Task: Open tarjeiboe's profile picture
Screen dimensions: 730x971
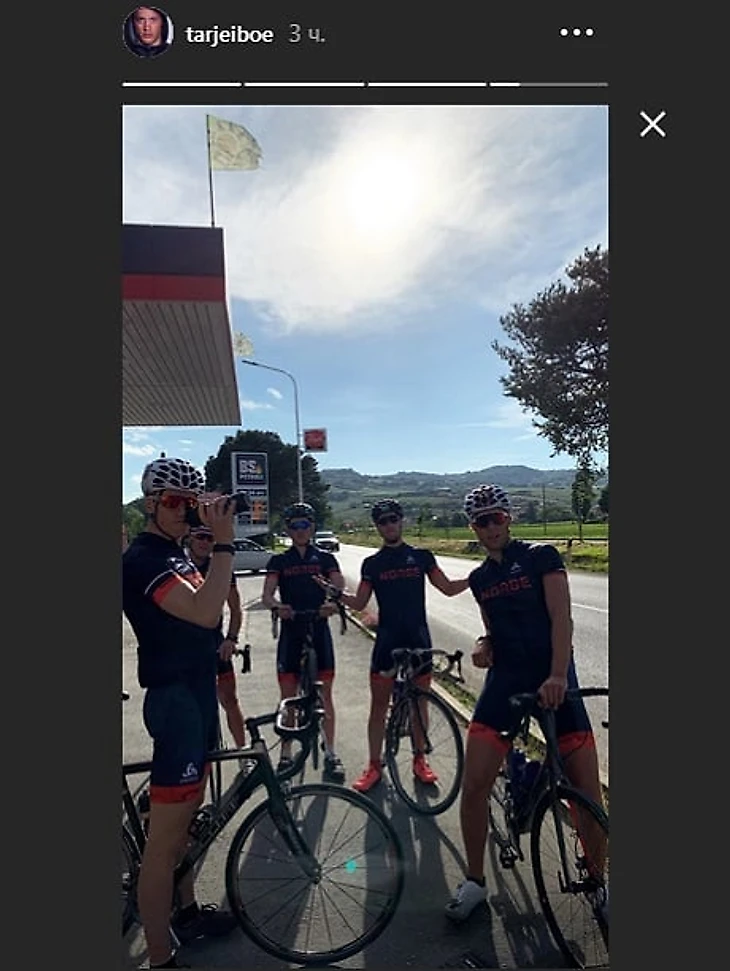Action: (x=148, y=33)
